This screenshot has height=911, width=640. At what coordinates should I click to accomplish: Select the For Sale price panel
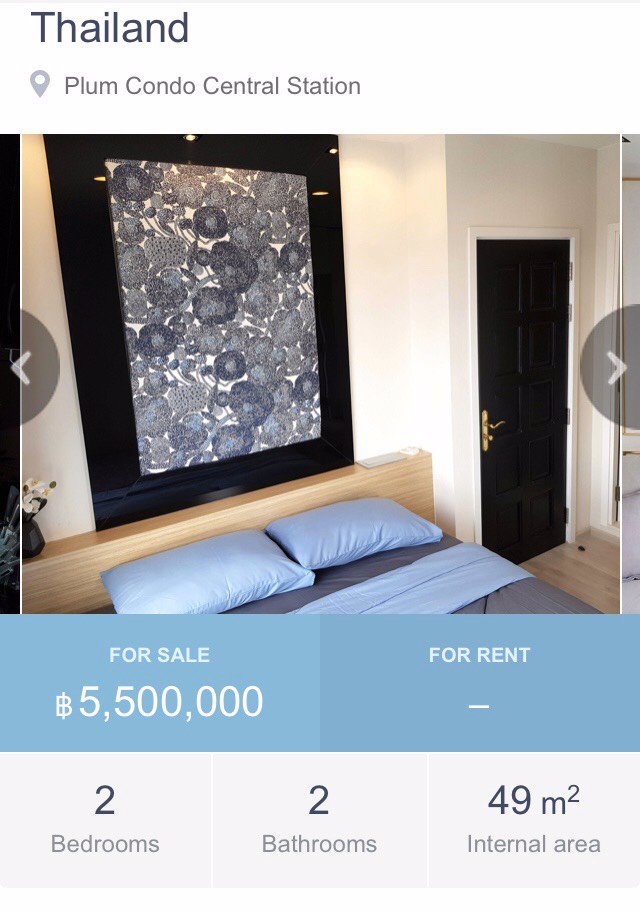[160, 683]
